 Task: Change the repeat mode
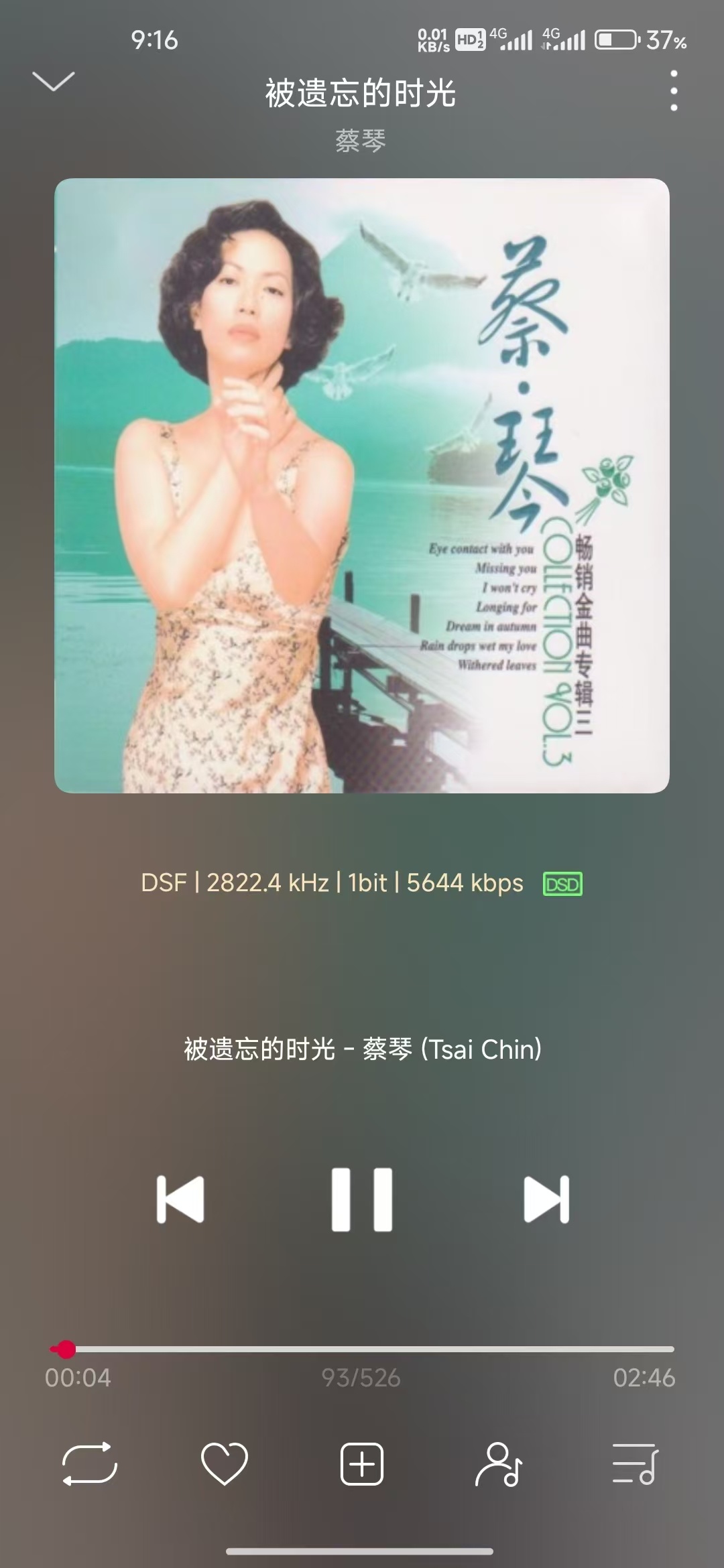click(90, 1464)
